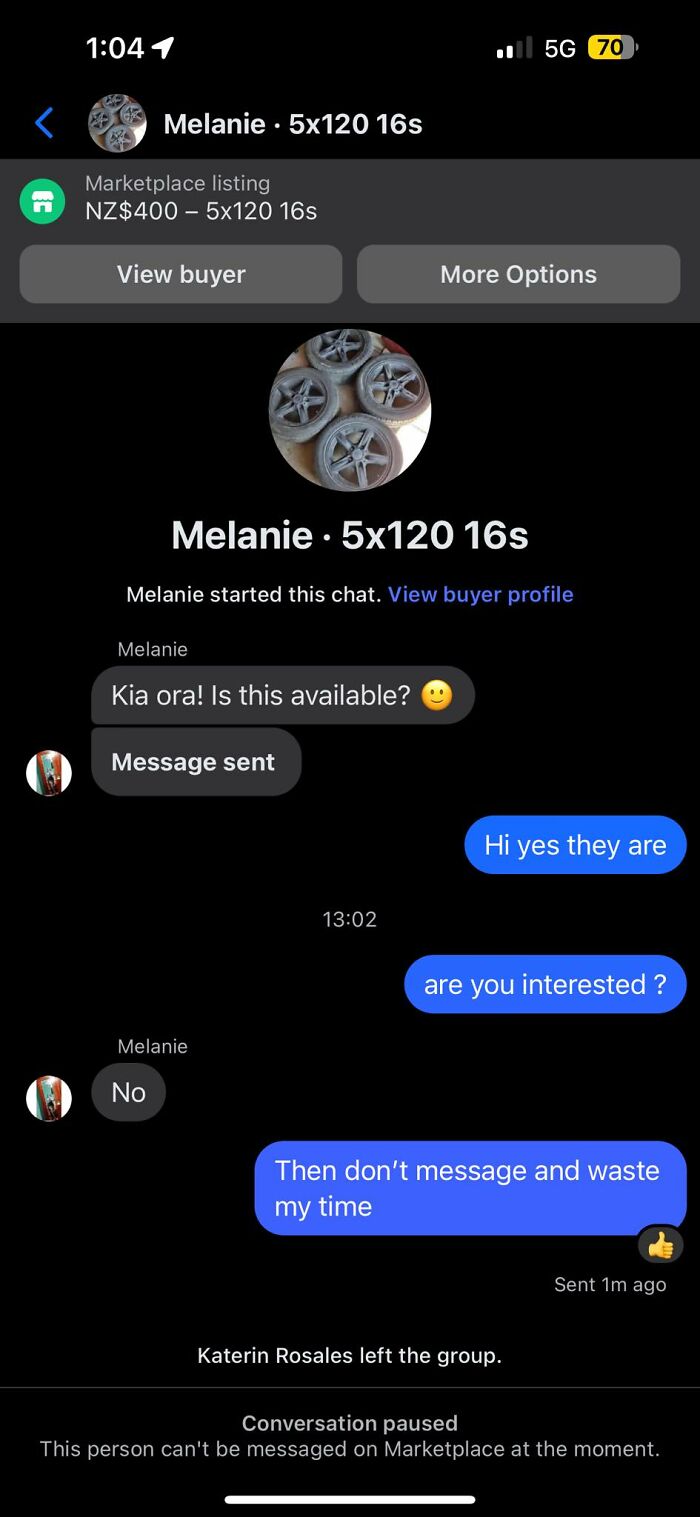
Task: Open the View buyer profile link
Action: pyautogui.click(x=480, y=594)
